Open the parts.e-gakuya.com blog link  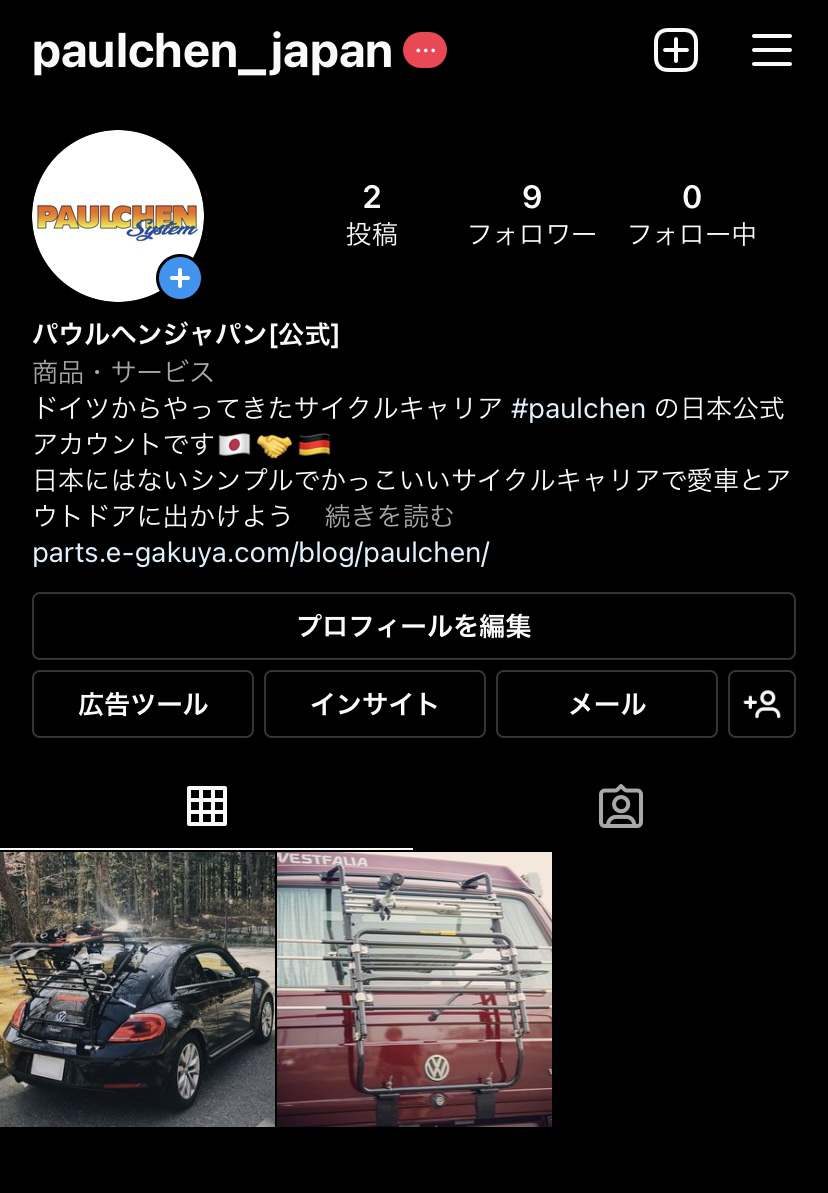pyautogui.click(x=260, y=552)
